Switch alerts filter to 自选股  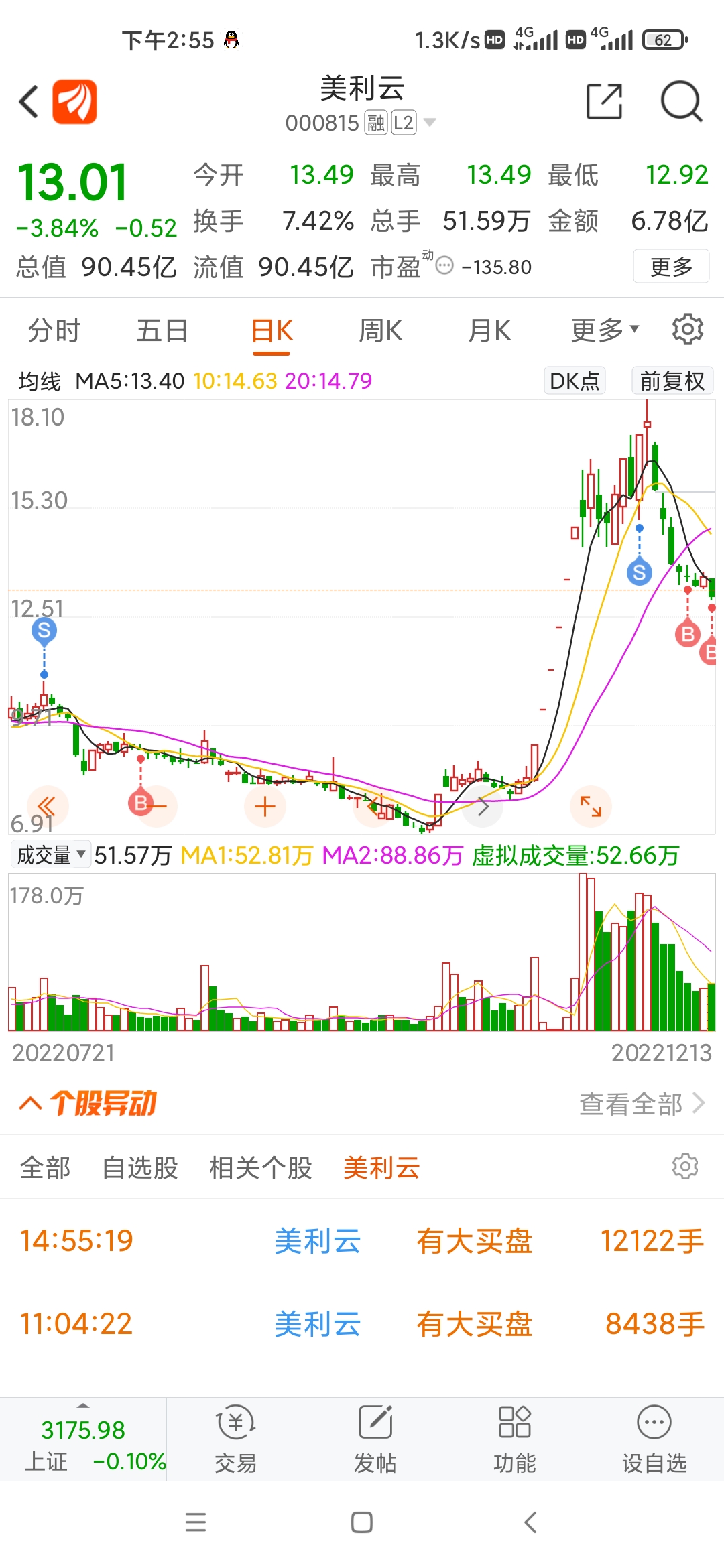coord(140,1168)
